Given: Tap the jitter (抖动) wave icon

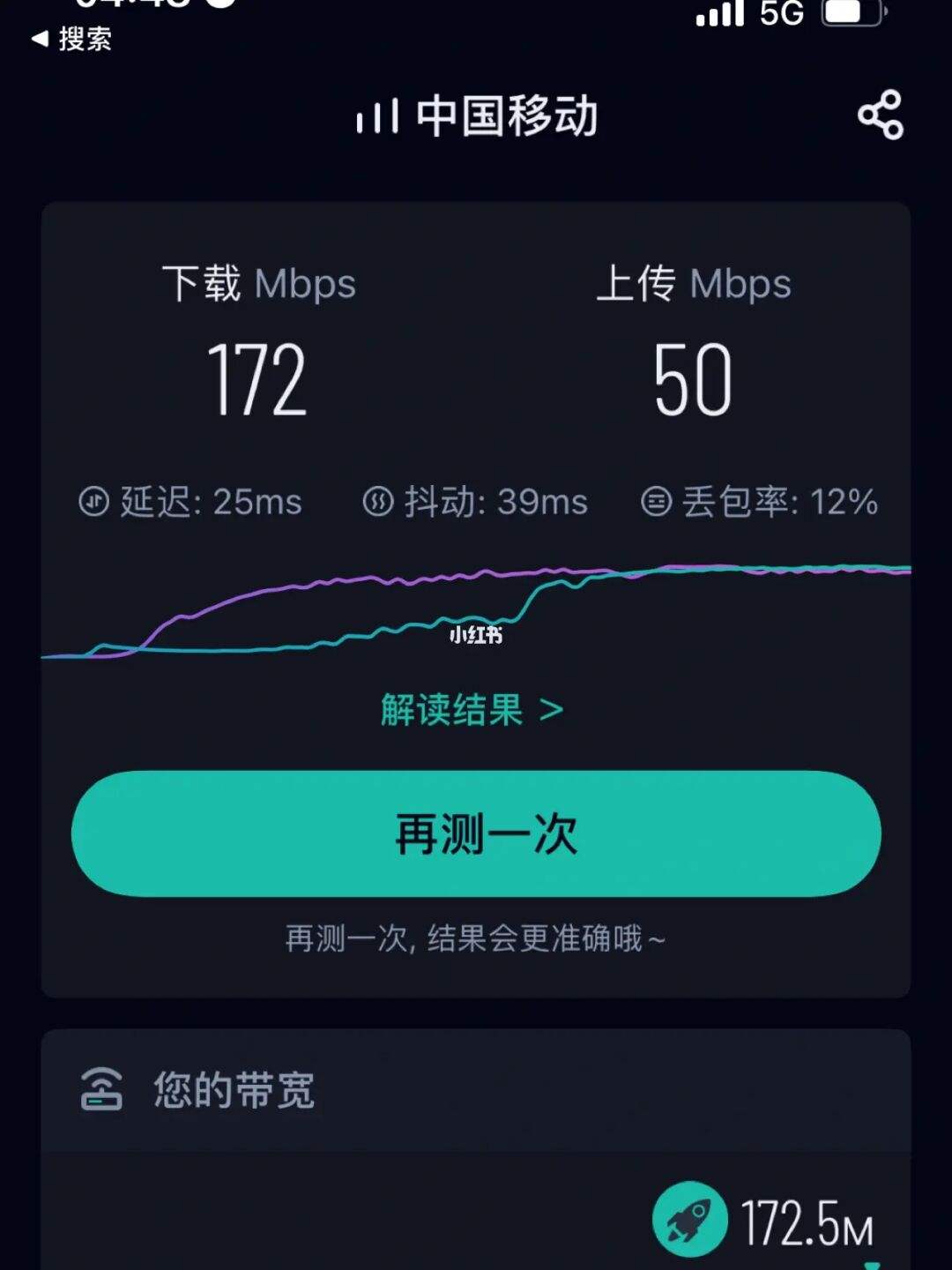Looking at the screenshot, I should [x=379, y=501].
